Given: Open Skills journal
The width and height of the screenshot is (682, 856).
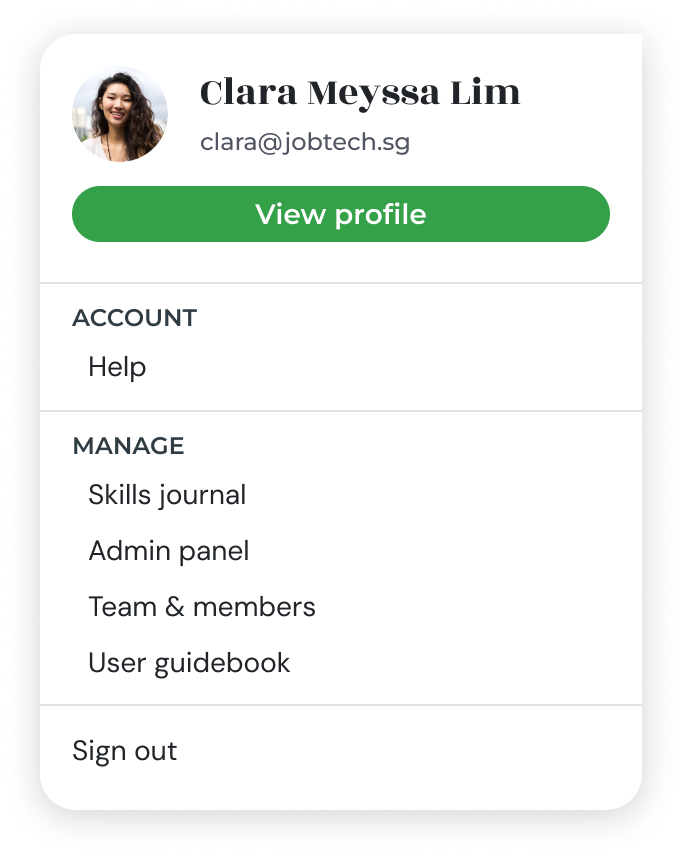Looking at the screenshot, I should 167,495.
